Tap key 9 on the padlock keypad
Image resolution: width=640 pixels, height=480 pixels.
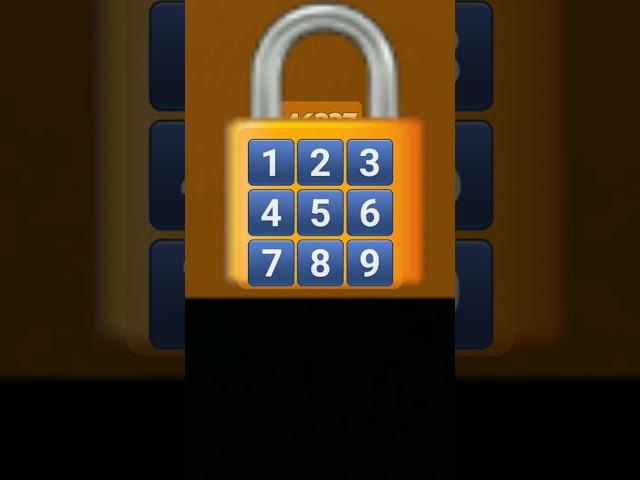[369, 262]
